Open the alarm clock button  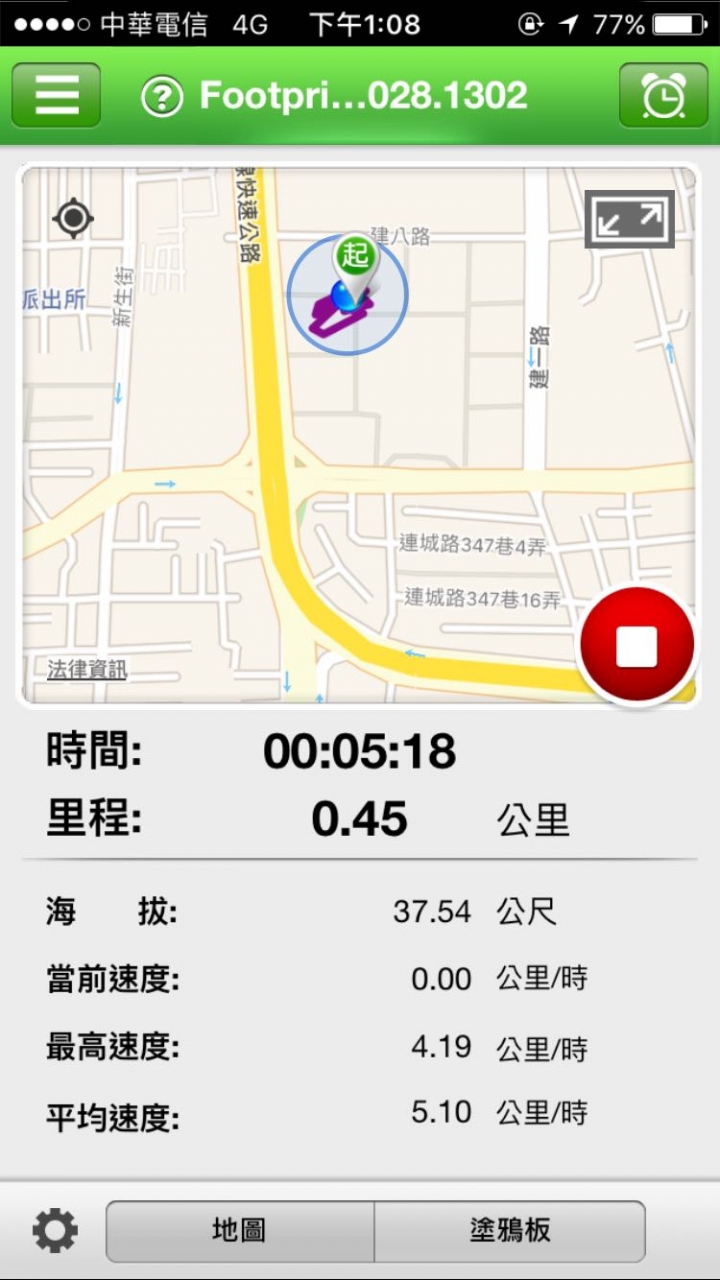663,95
